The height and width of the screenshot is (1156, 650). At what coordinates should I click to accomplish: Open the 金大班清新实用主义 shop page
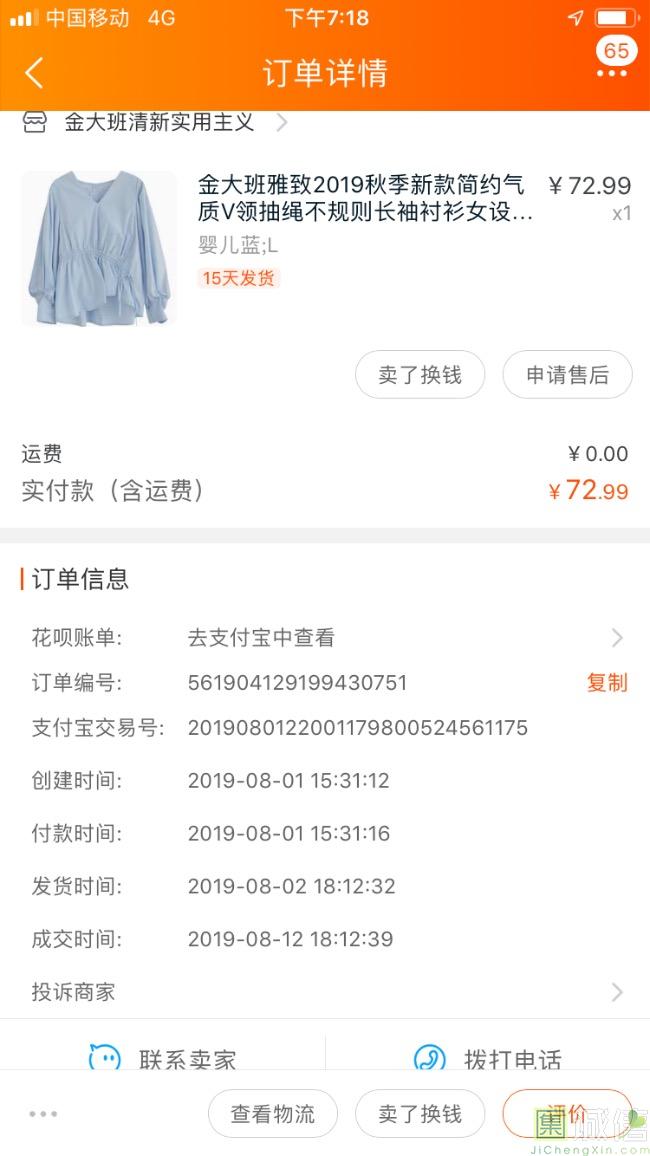(160, 123)
